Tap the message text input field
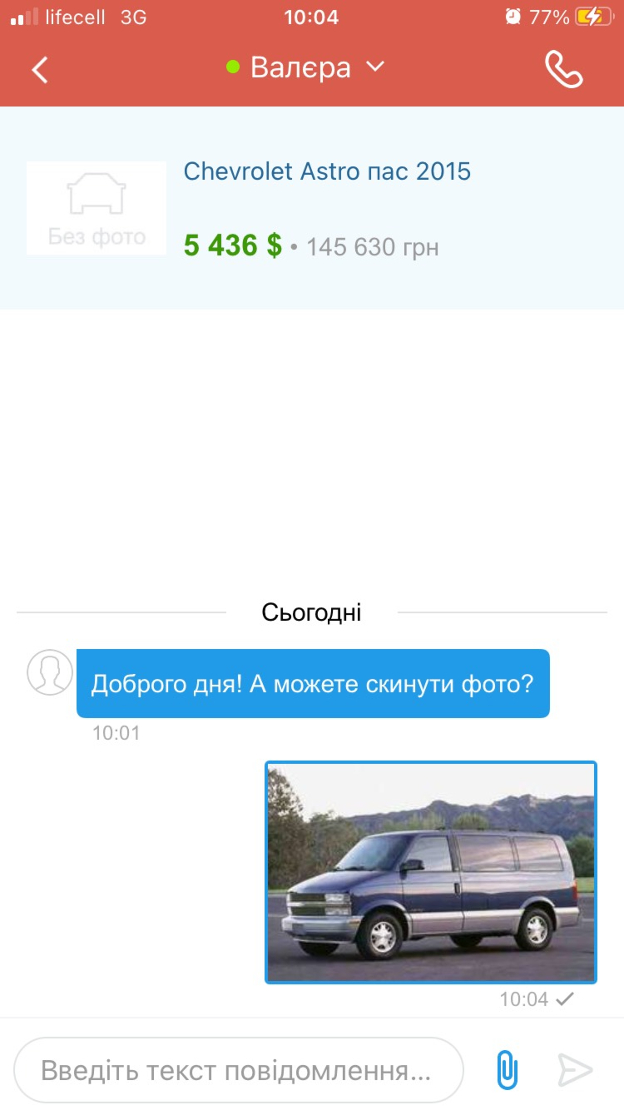Image resolution: width=624 pixels, height=1110 pixels. tap(238, 1071)
